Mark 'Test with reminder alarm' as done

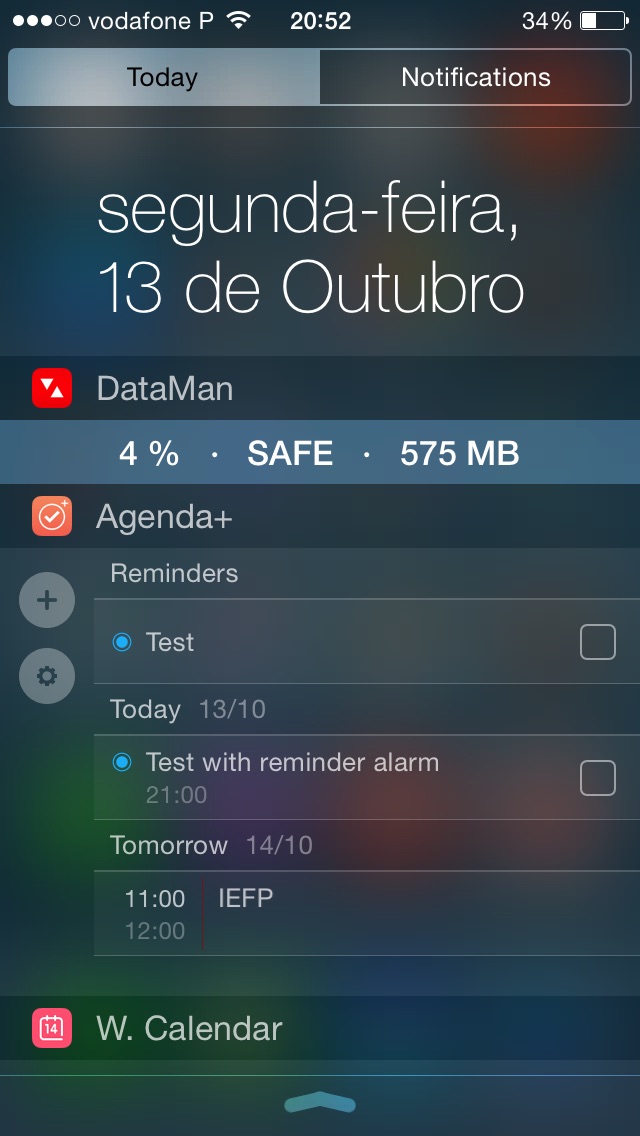click(x=598, y=778)
